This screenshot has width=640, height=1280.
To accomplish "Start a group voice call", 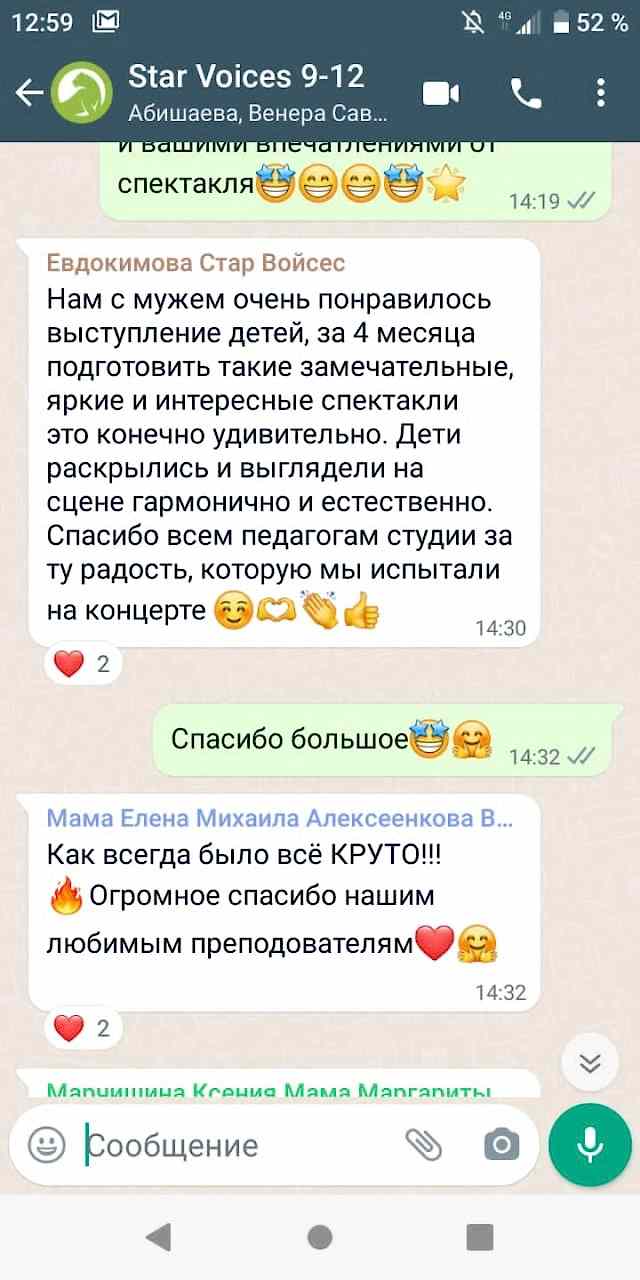I will [526, 93].
